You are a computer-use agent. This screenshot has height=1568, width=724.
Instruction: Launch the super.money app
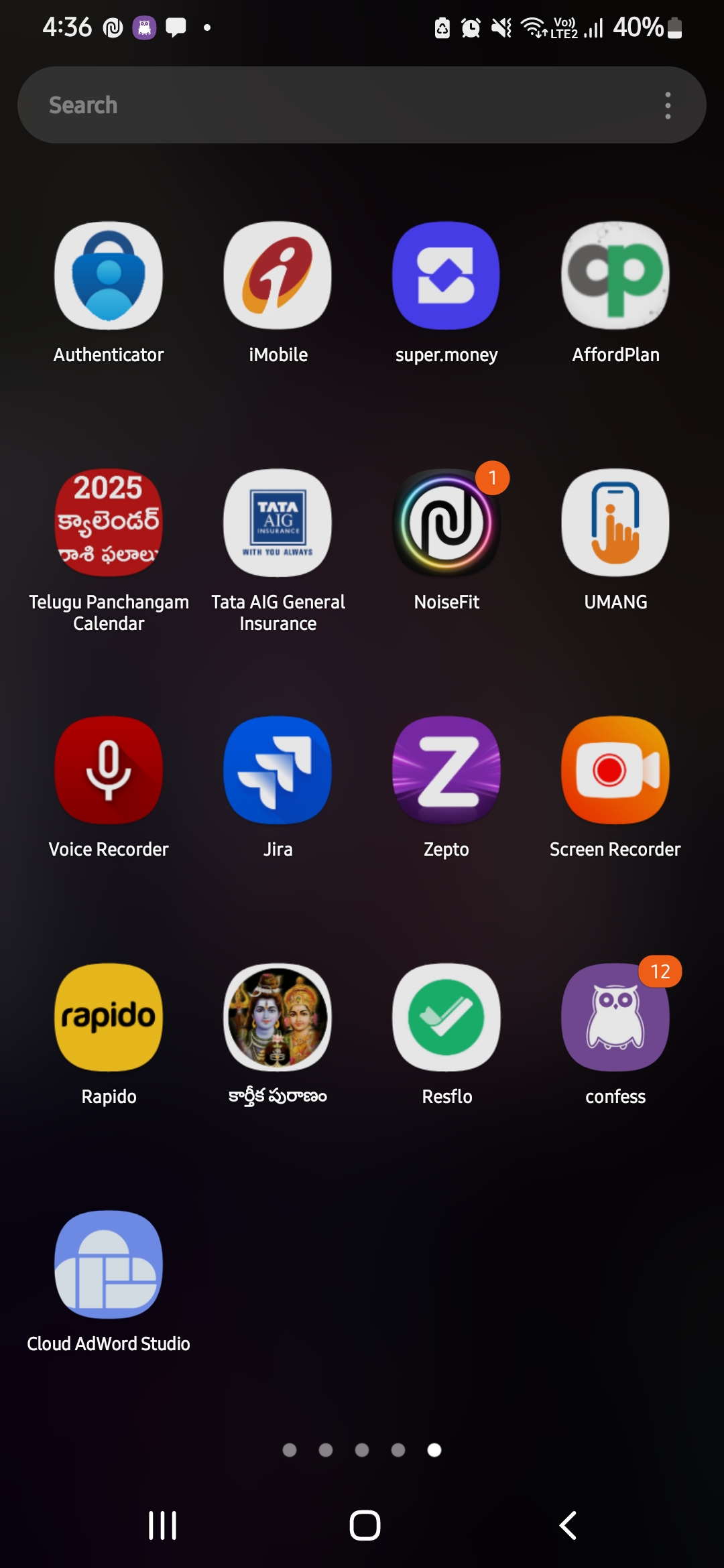tap(446, 276)
